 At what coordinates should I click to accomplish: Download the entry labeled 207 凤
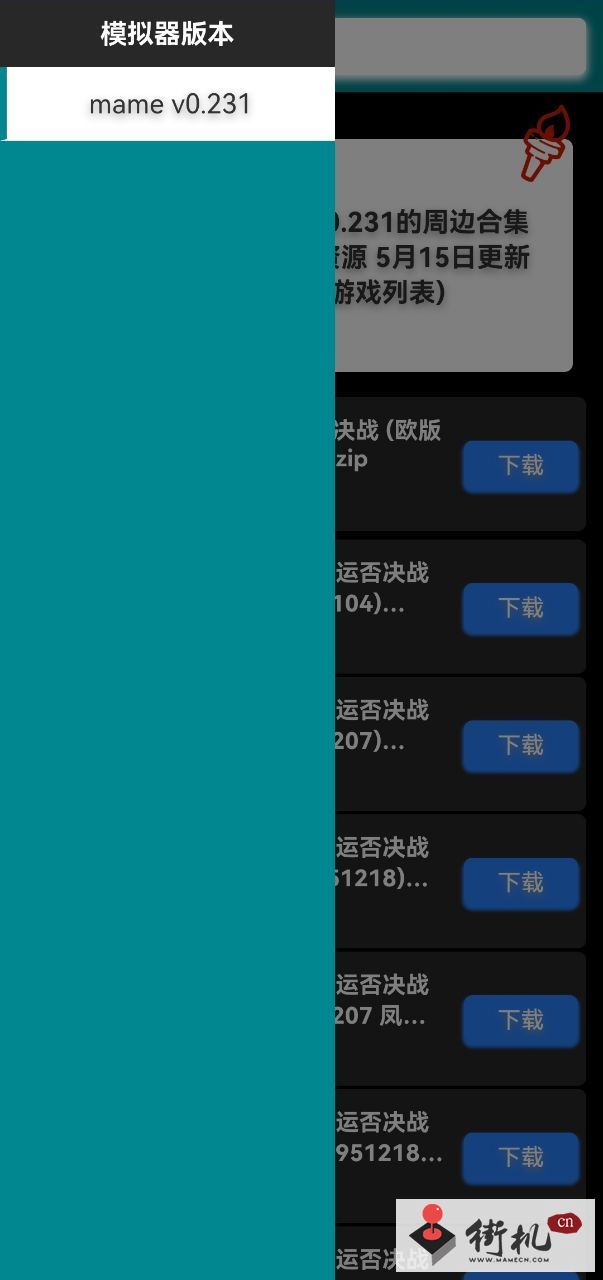[520, 1020]
